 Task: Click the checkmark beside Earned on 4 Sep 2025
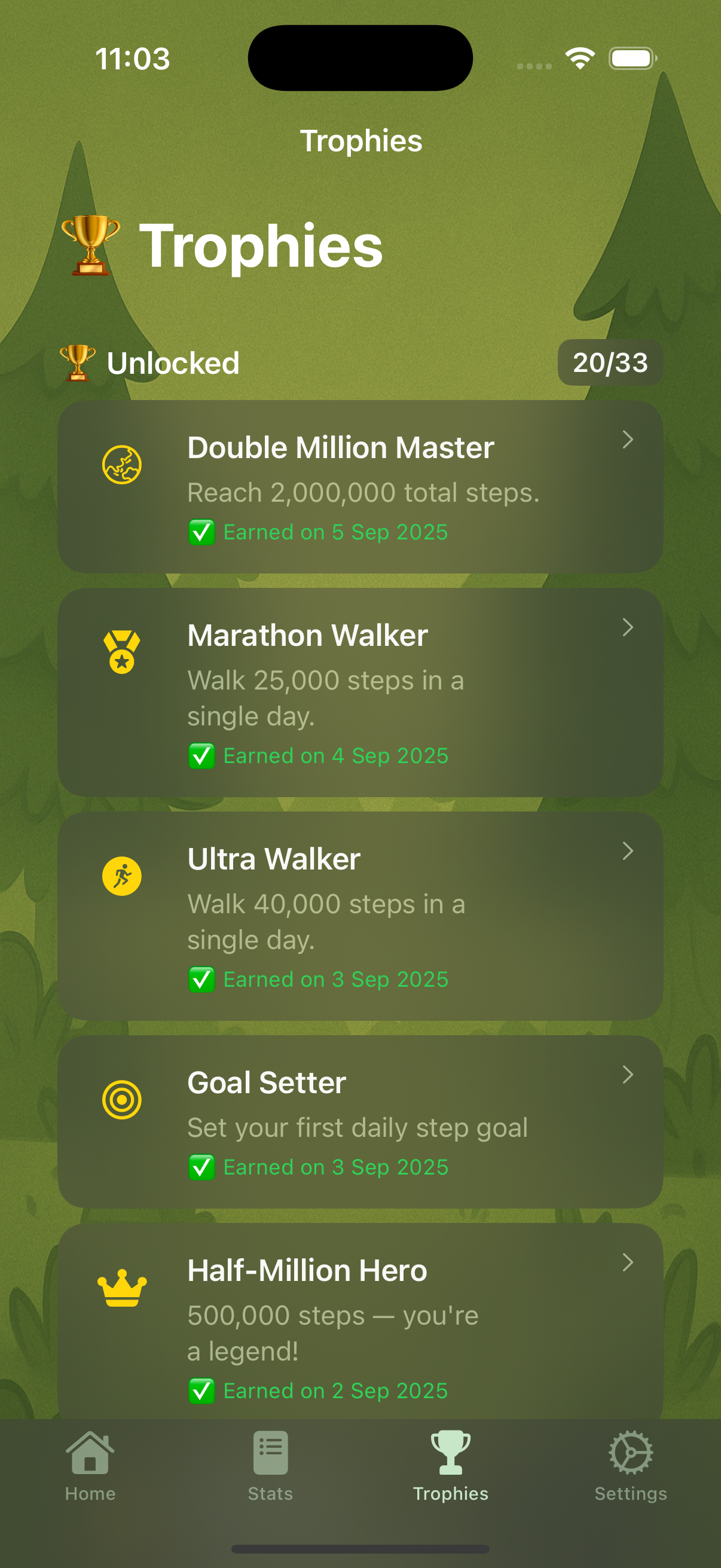click(x=201, y=755)
